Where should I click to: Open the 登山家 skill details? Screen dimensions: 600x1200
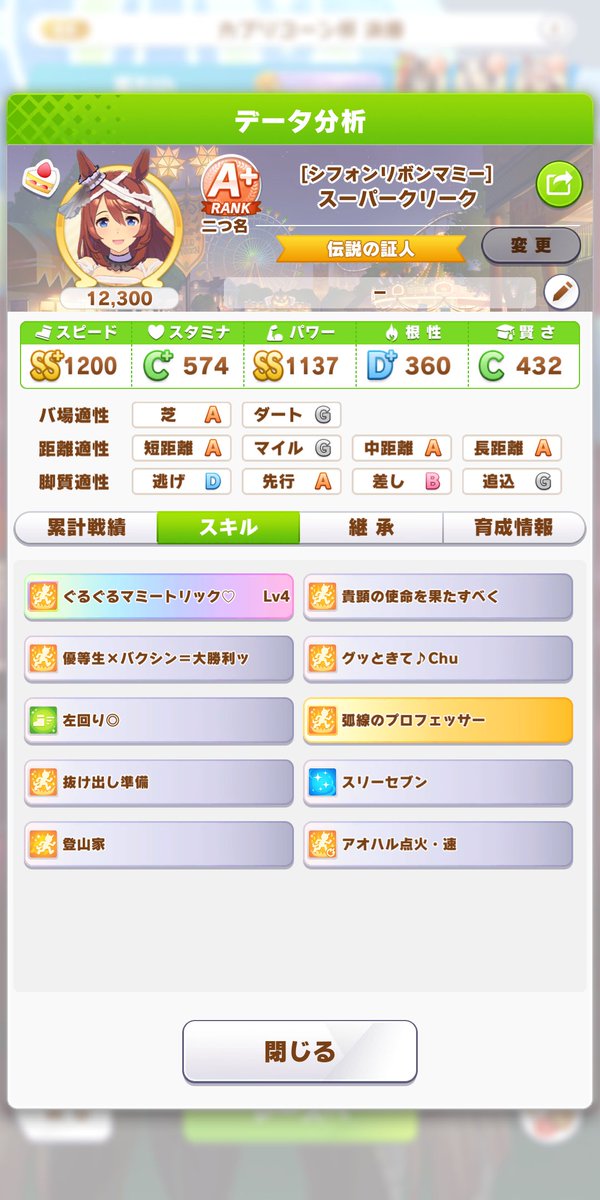click(159, 845)
